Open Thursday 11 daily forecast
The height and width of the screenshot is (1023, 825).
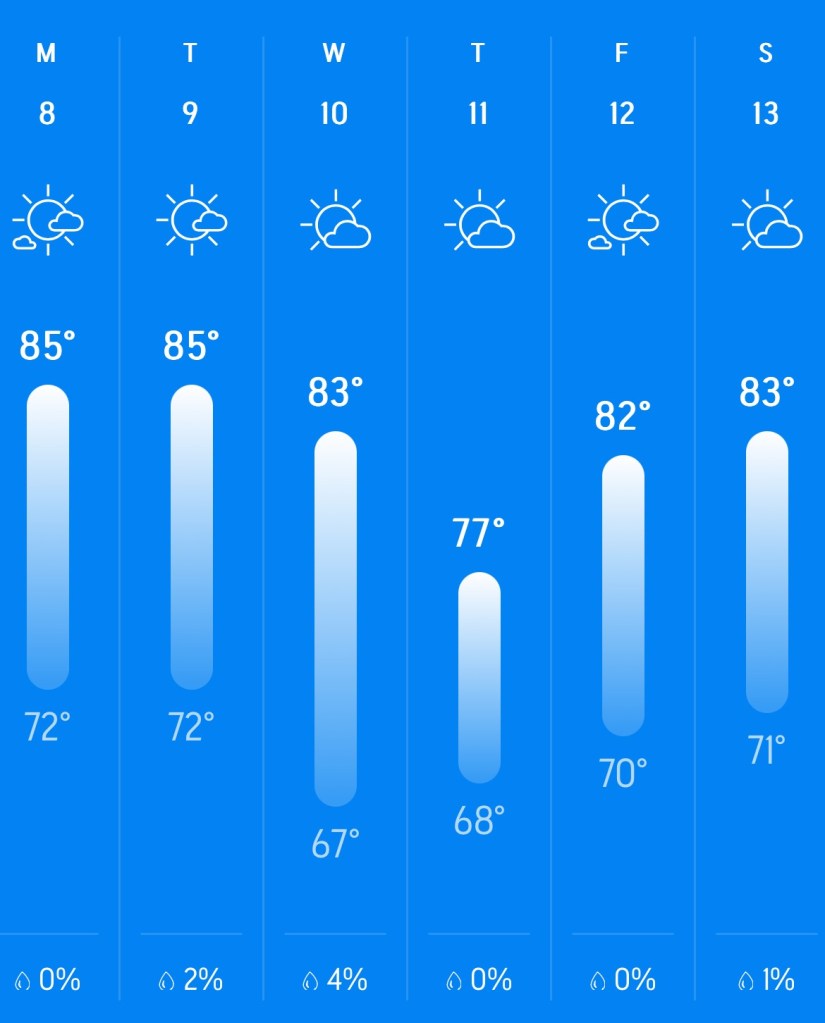[478, 113]
